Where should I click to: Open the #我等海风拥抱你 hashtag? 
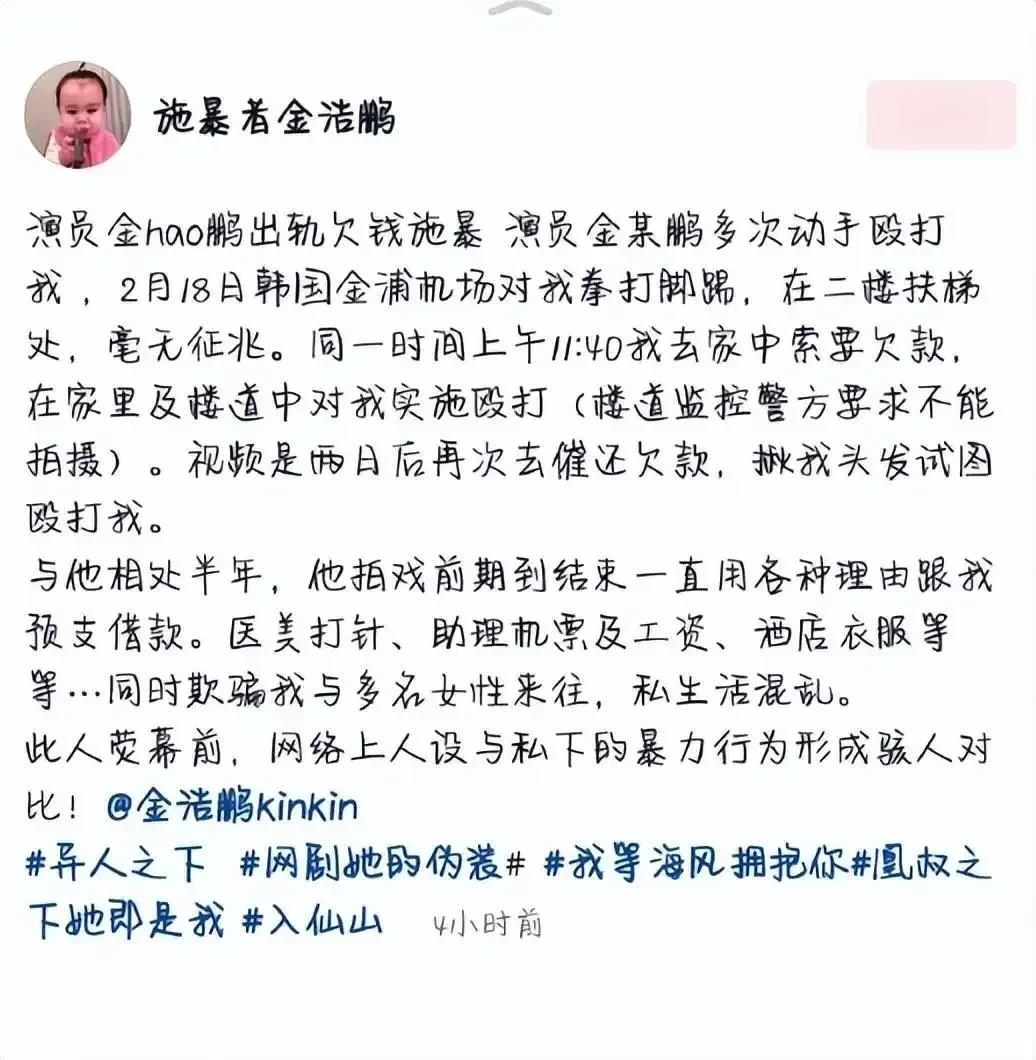(693, 863)
